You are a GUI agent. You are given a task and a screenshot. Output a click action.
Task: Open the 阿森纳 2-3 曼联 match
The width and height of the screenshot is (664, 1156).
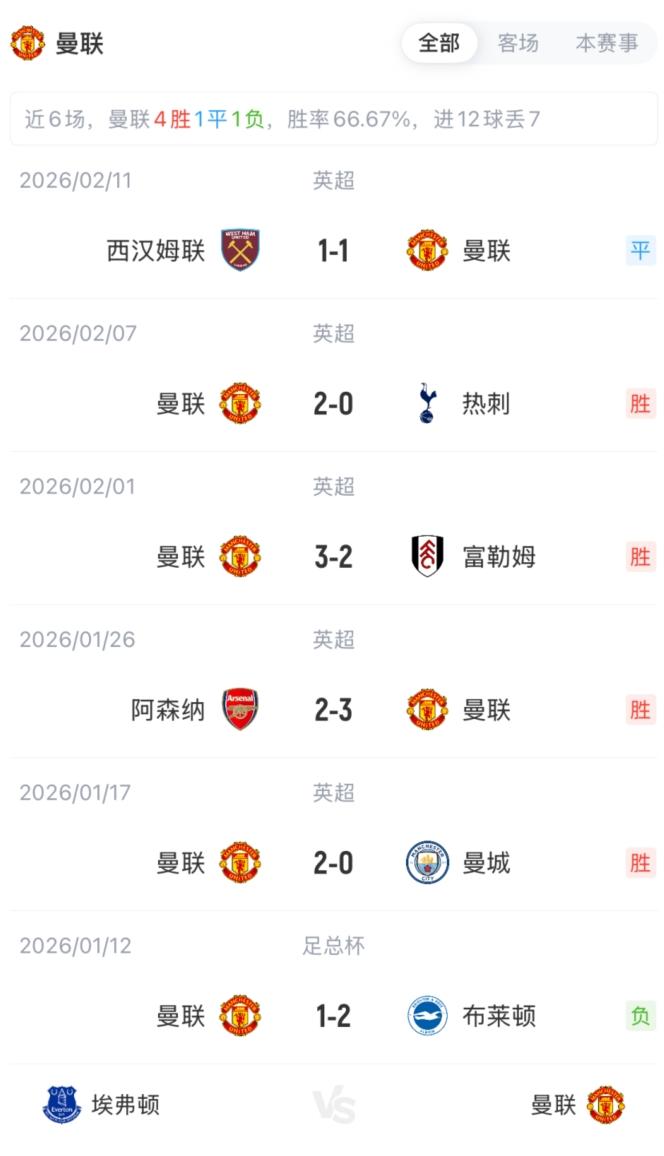click(x=333, y=709)
